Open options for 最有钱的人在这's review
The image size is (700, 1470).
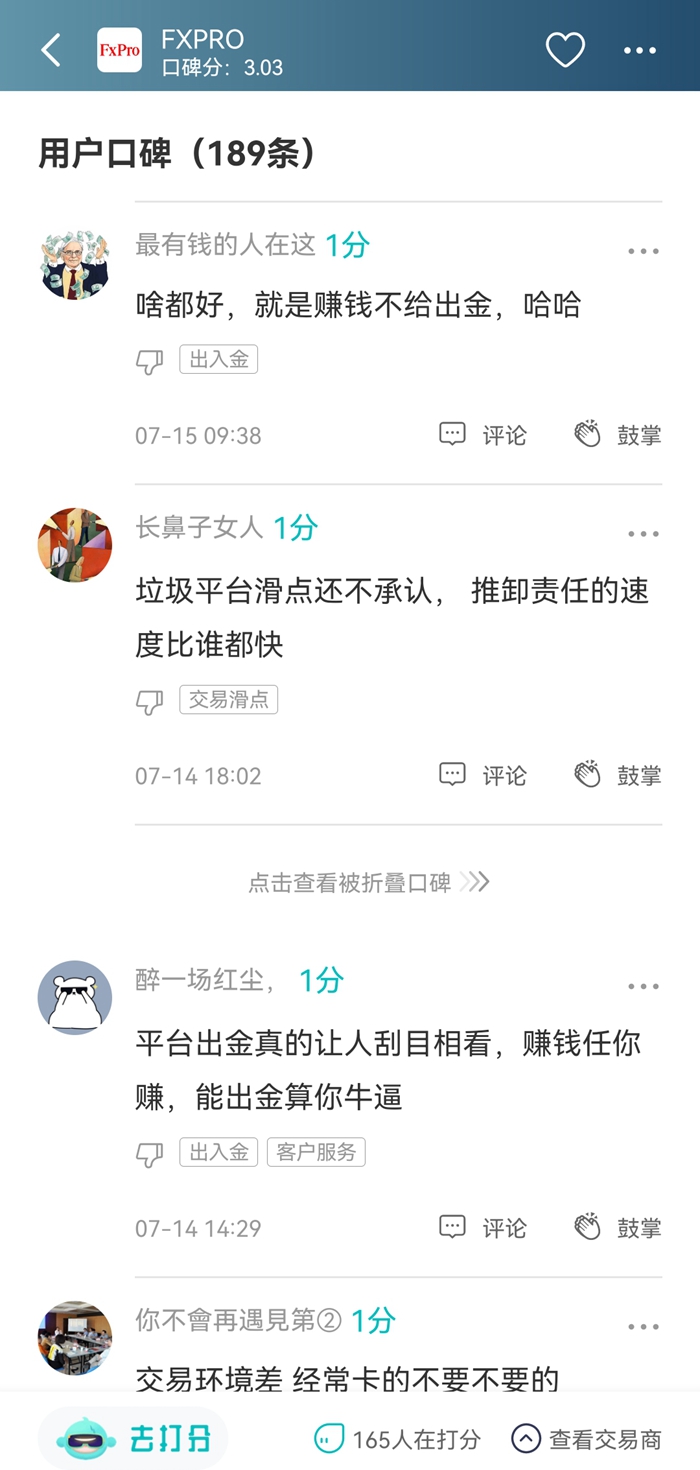[x=643, y=252]
